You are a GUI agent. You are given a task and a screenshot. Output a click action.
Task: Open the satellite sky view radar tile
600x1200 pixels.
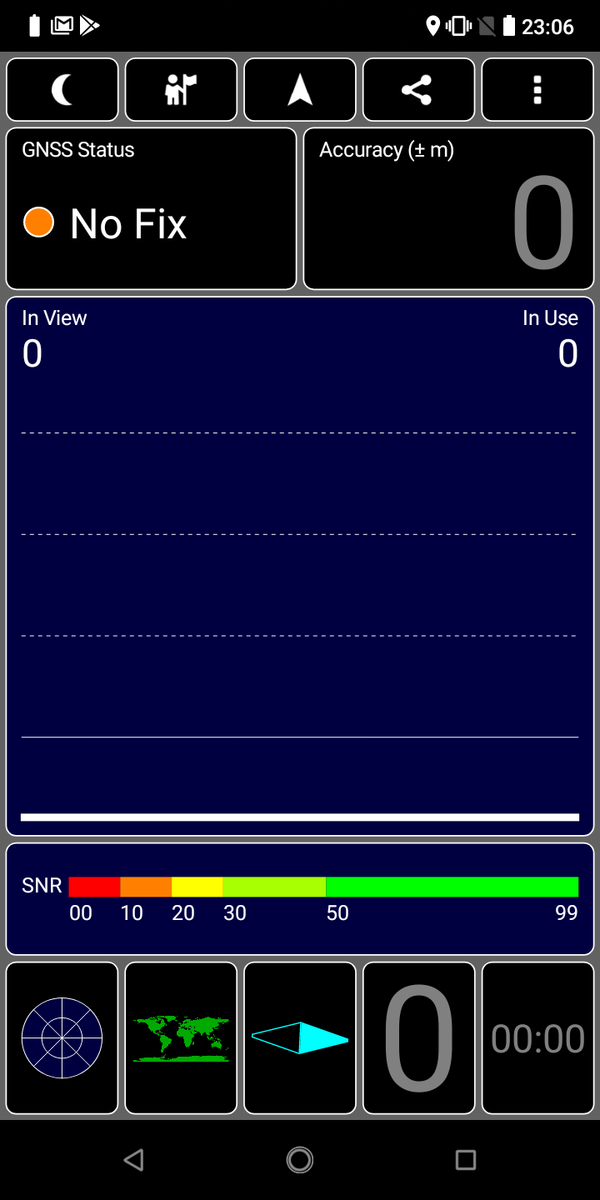point(62,1038)
